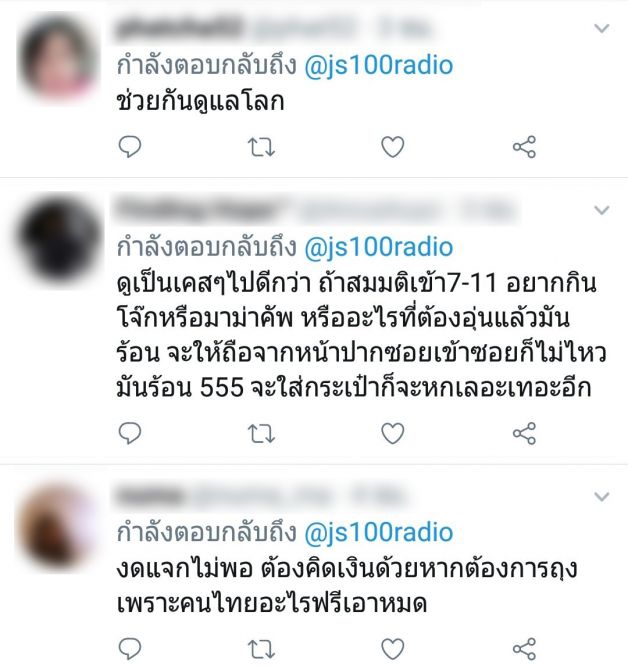Reply to the tweet saying ช่วยกันดูแลโลก
The height and width of the screenshot is (669, 628).
130,147
